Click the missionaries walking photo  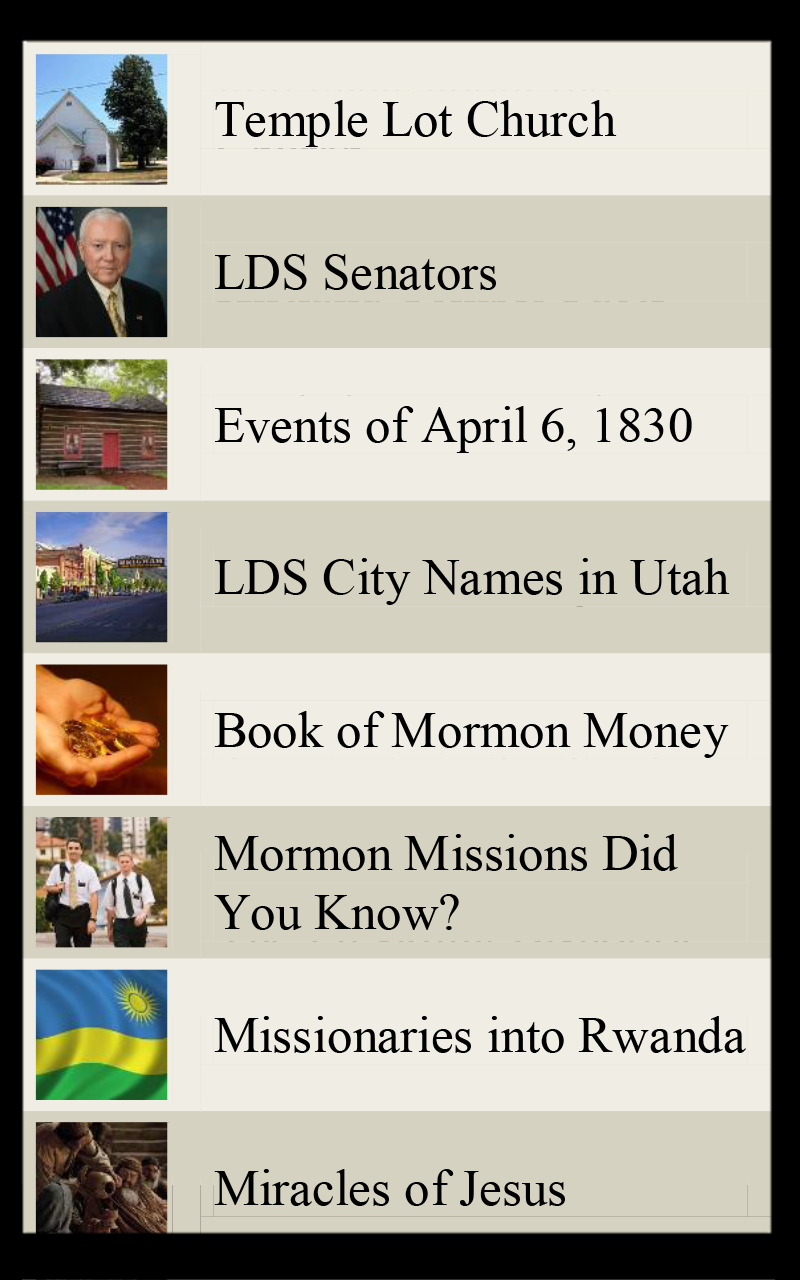(x=101, y=882)
